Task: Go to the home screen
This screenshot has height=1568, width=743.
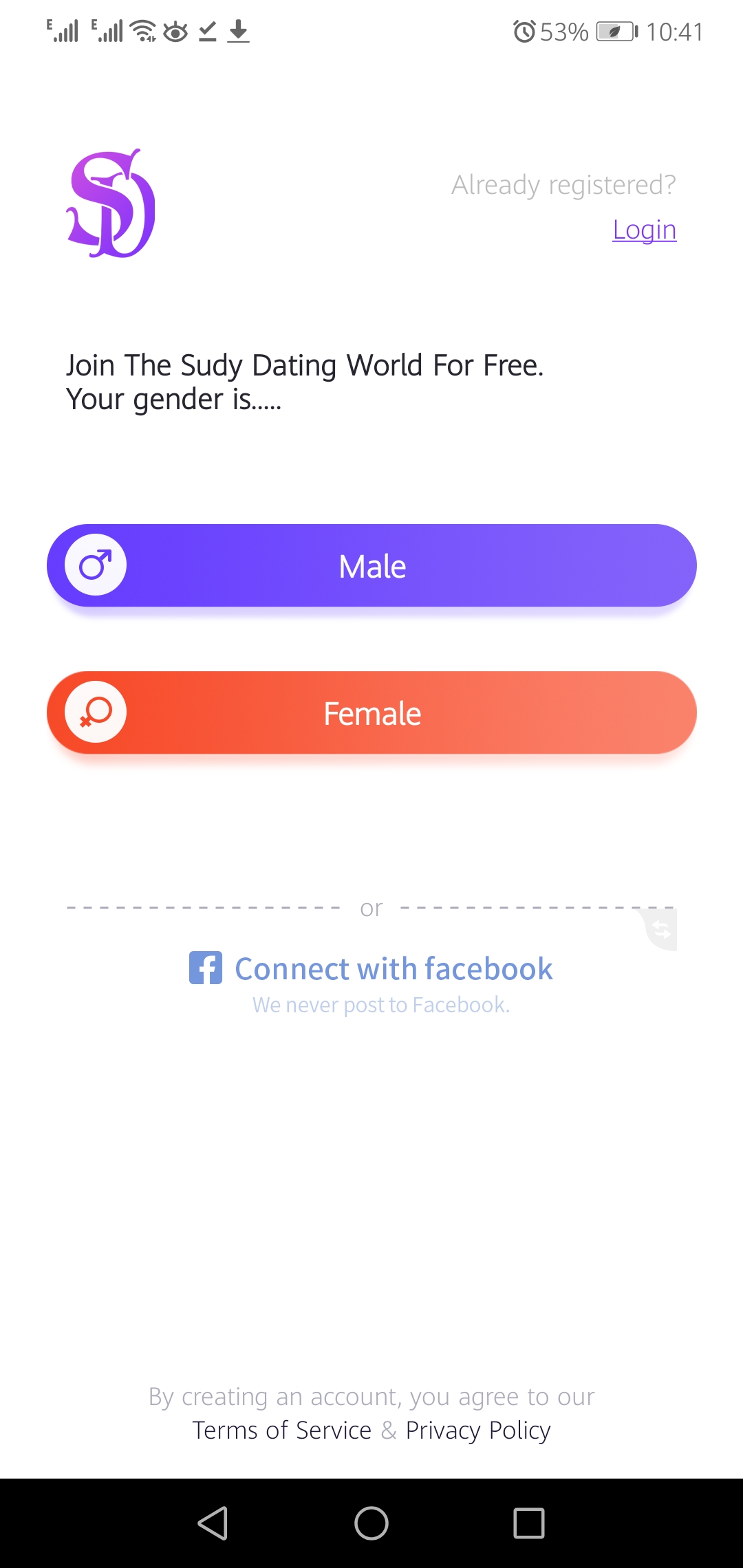Action: pos(371,1523)
